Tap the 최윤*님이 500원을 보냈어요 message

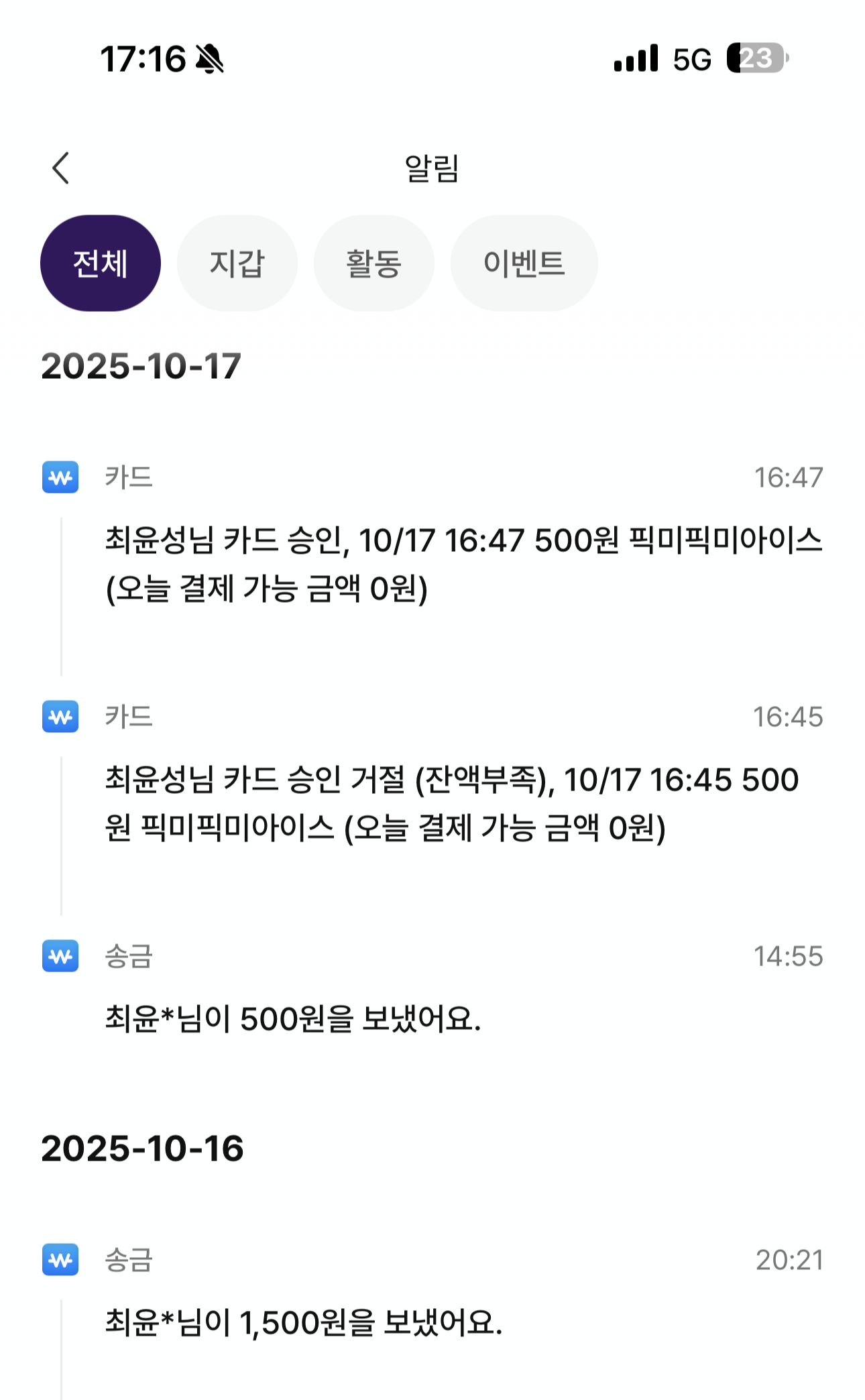(x=295, y=1020)
